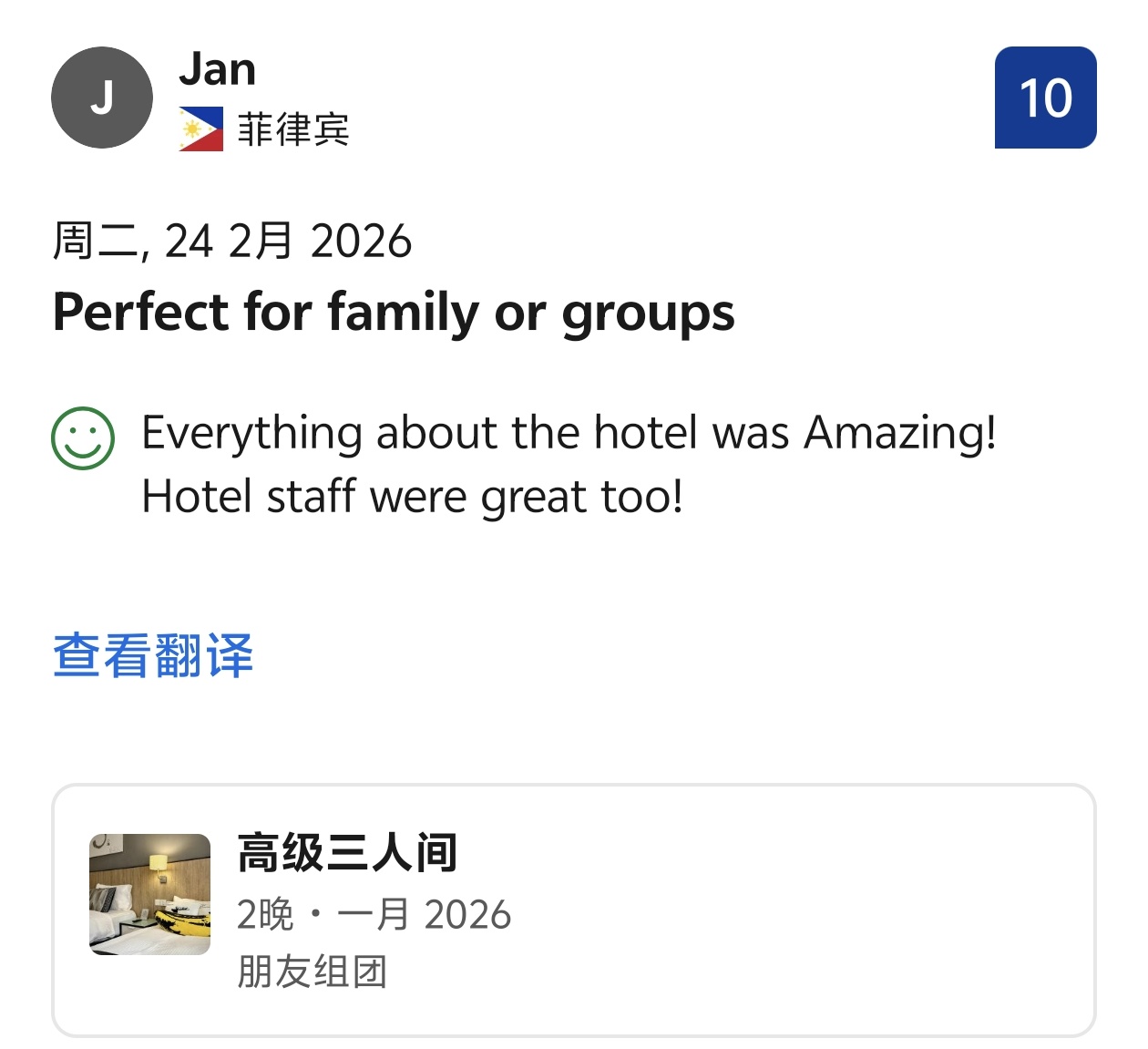Tap 查看翻译 to view the translation
This screenshot has width=1148, height=1049.
153,655
